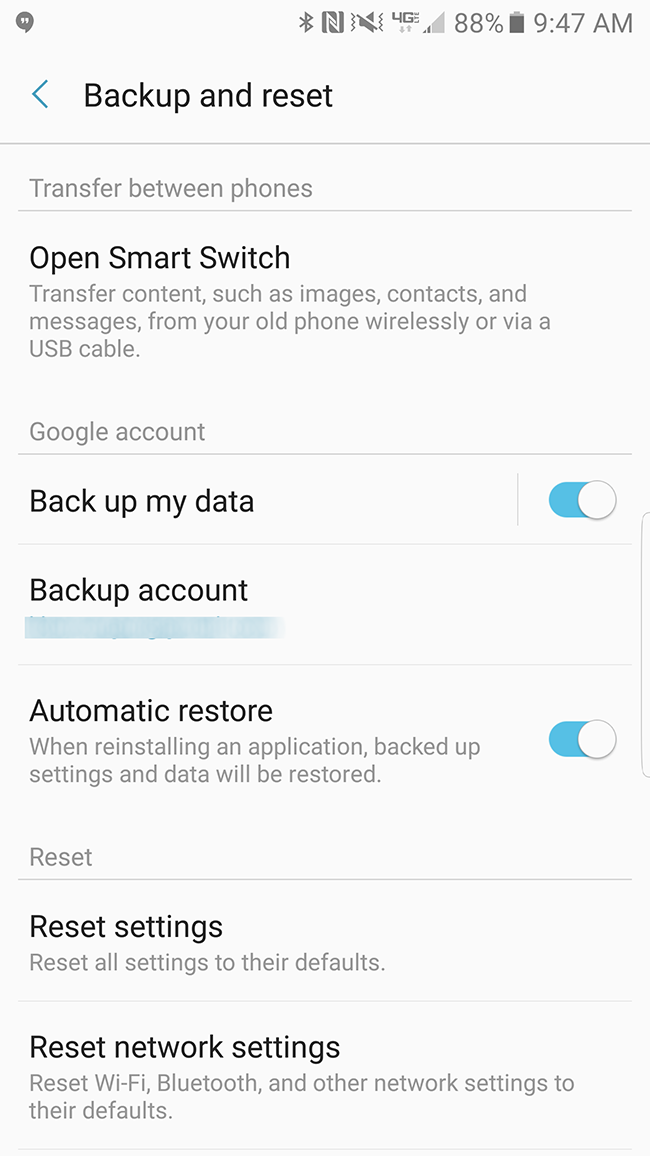650x1156 pixels.
Task: Disable the Automatic restore switch
Action: (582, 740)
